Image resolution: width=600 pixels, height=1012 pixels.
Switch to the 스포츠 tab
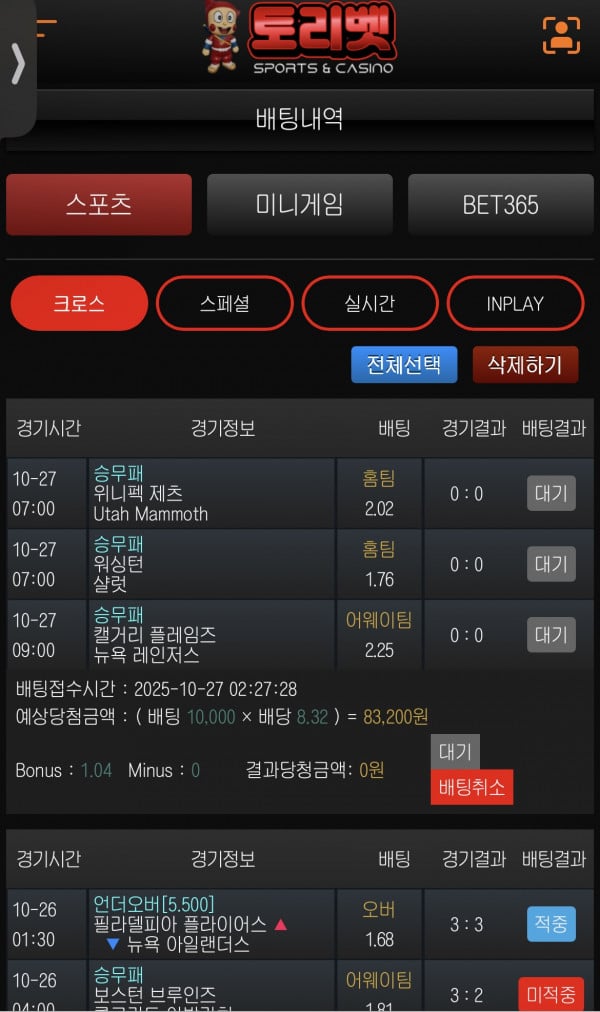tap(98, 204)
